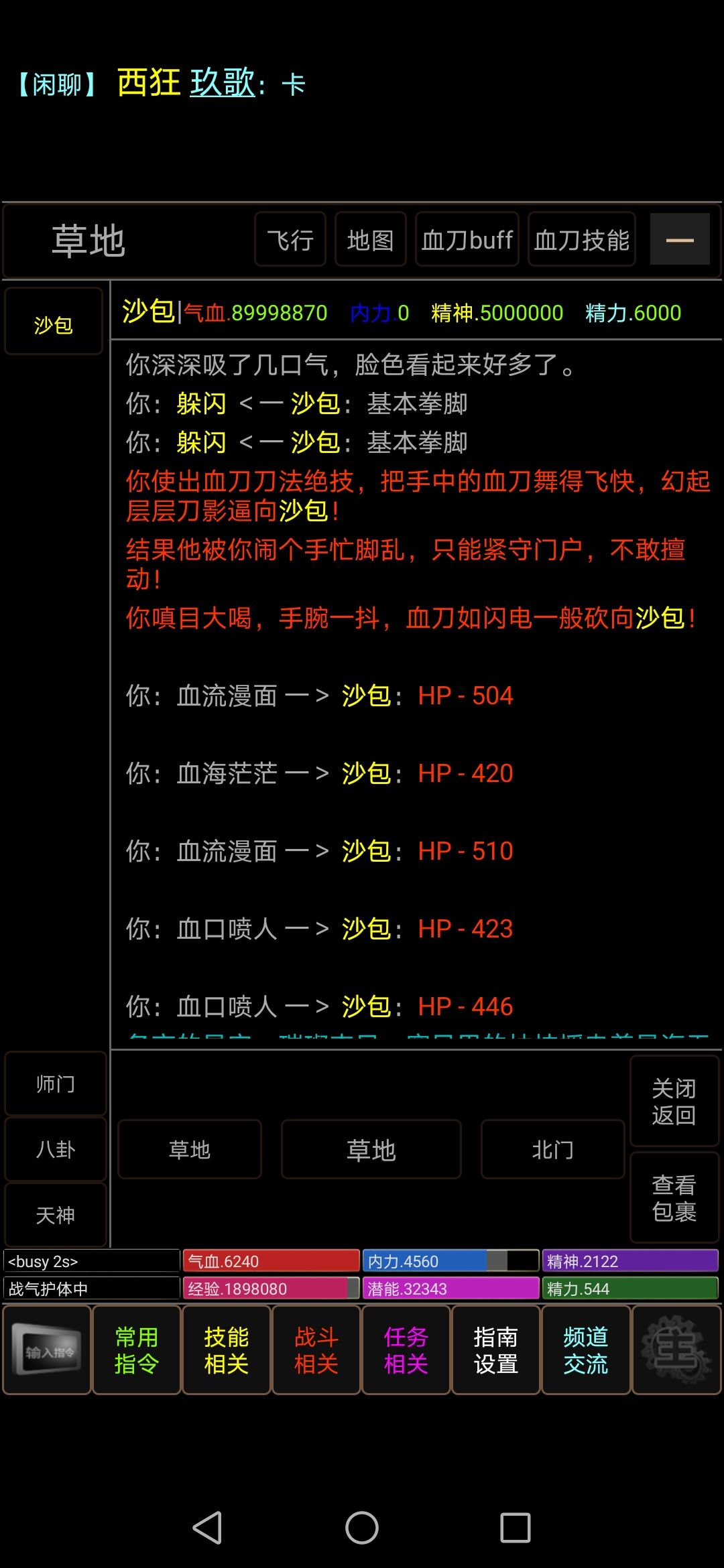Open 指南设置 guide settings
The height and width of the screenshot is (1568, 724).
pyautogui.click(x=497, y=1349)
